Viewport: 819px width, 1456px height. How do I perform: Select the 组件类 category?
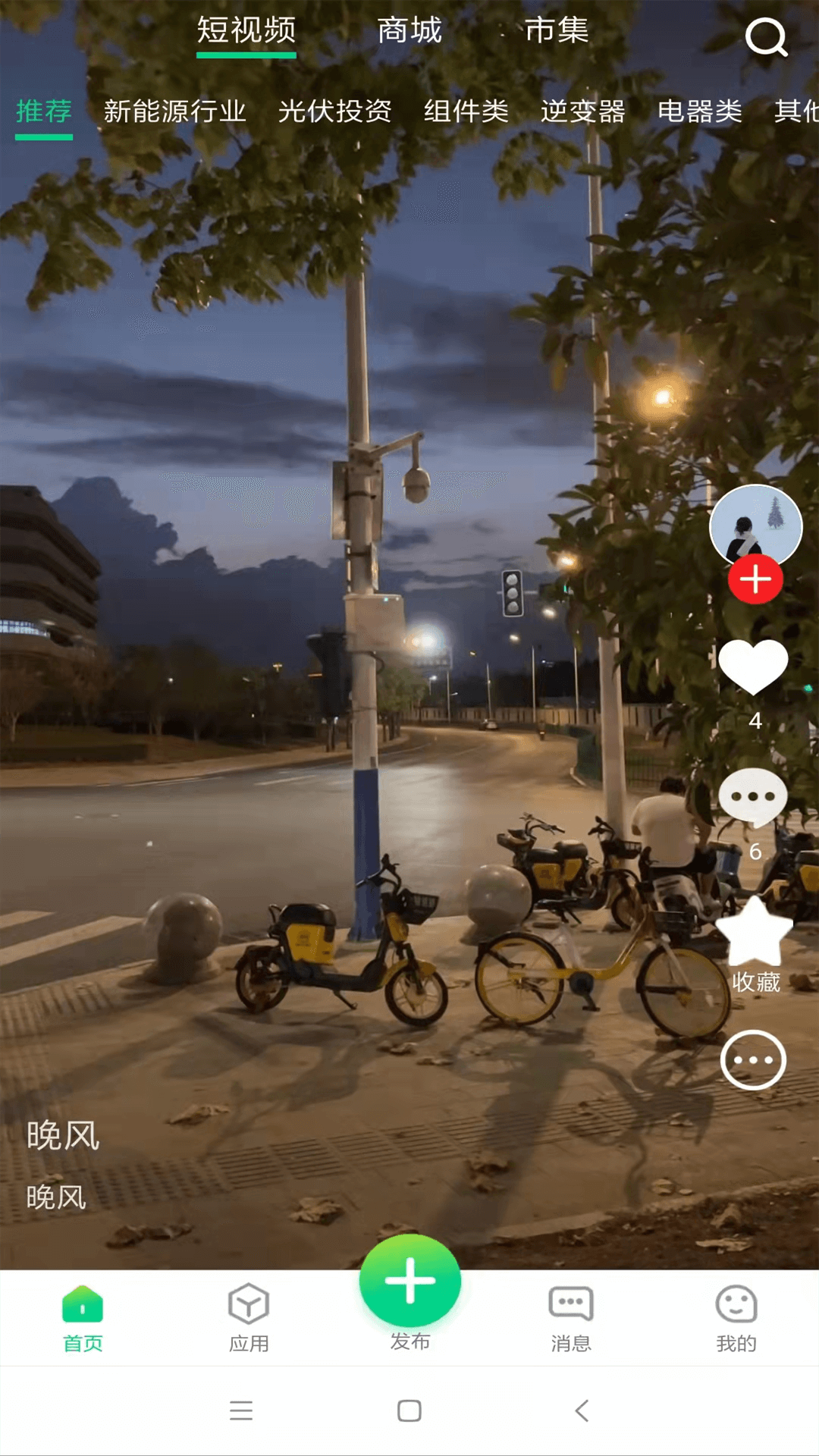point(466,111)
